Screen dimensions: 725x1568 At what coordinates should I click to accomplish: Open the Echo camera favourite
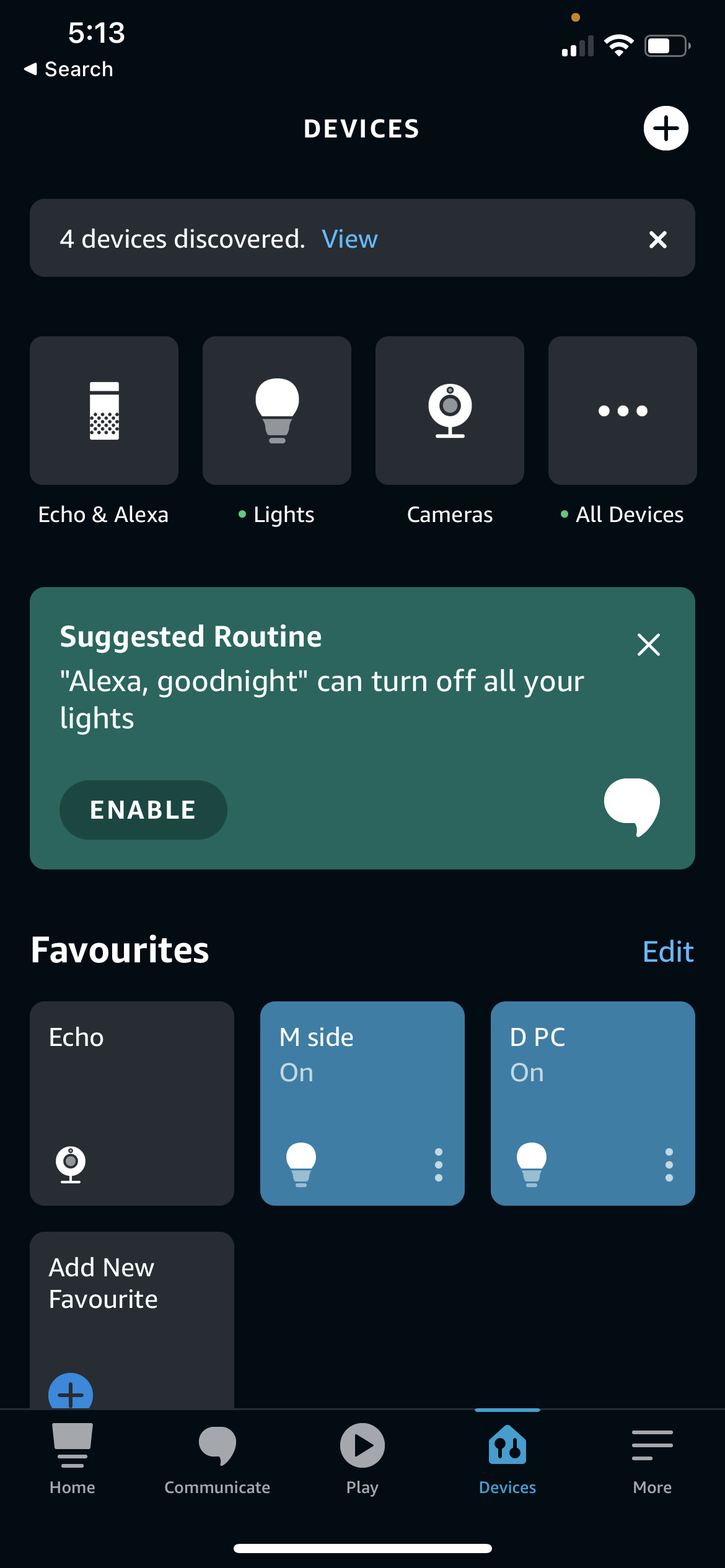[132, 1103]
